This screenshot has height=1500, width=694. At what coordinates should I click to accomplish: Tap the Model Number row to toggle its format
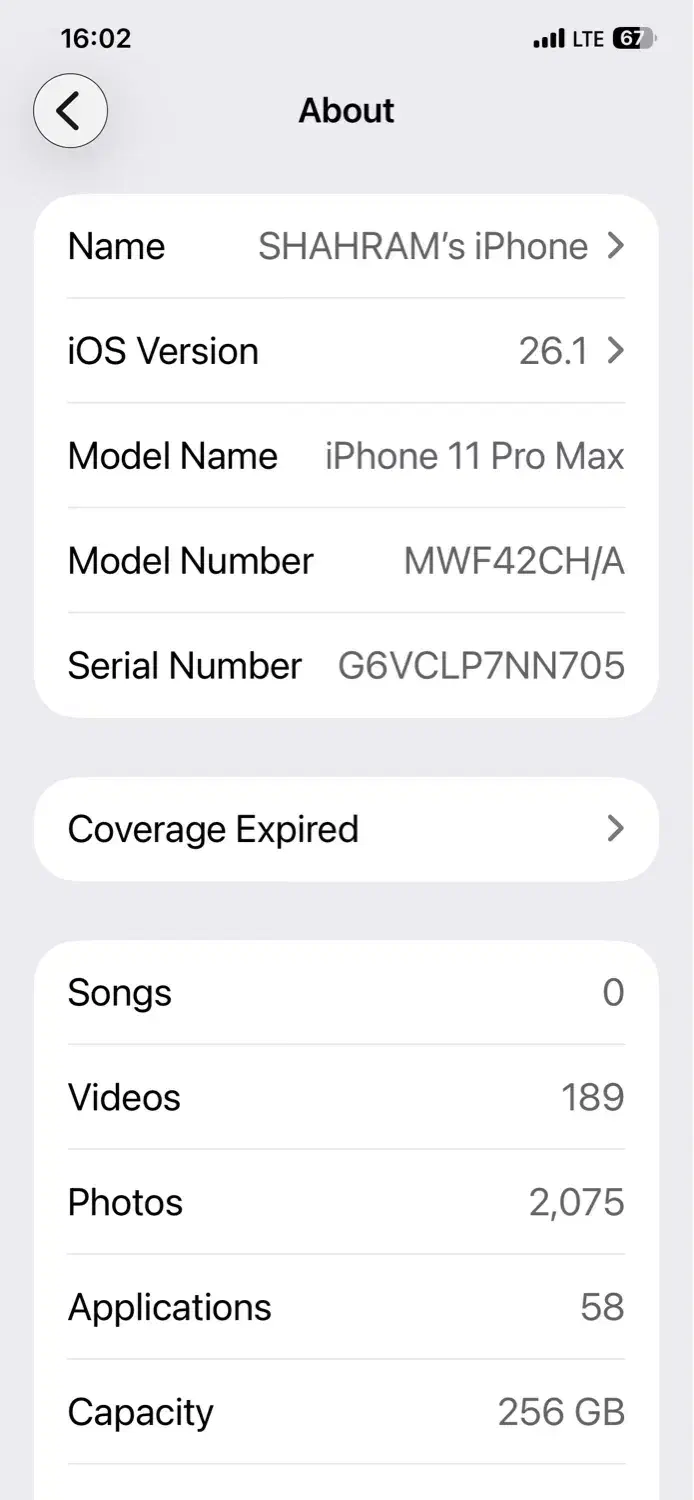(x=346, y=561)
